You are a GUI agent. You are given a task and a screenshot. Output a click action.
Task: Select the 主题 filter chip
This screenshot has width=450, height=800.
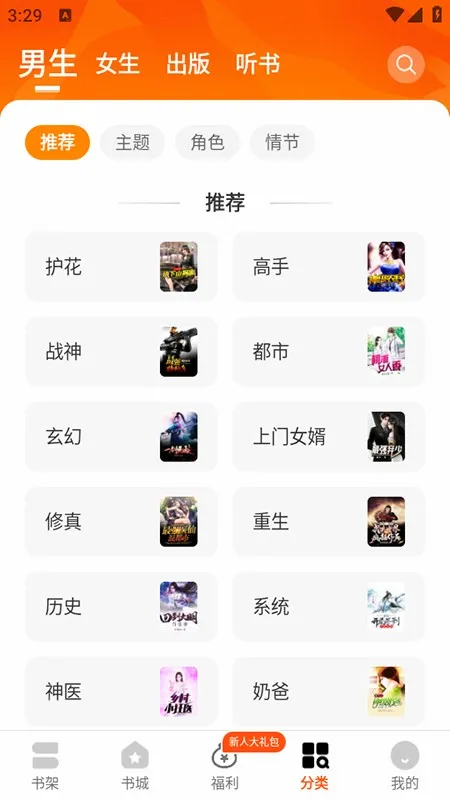pyautogui.click(x=133, y=142)
